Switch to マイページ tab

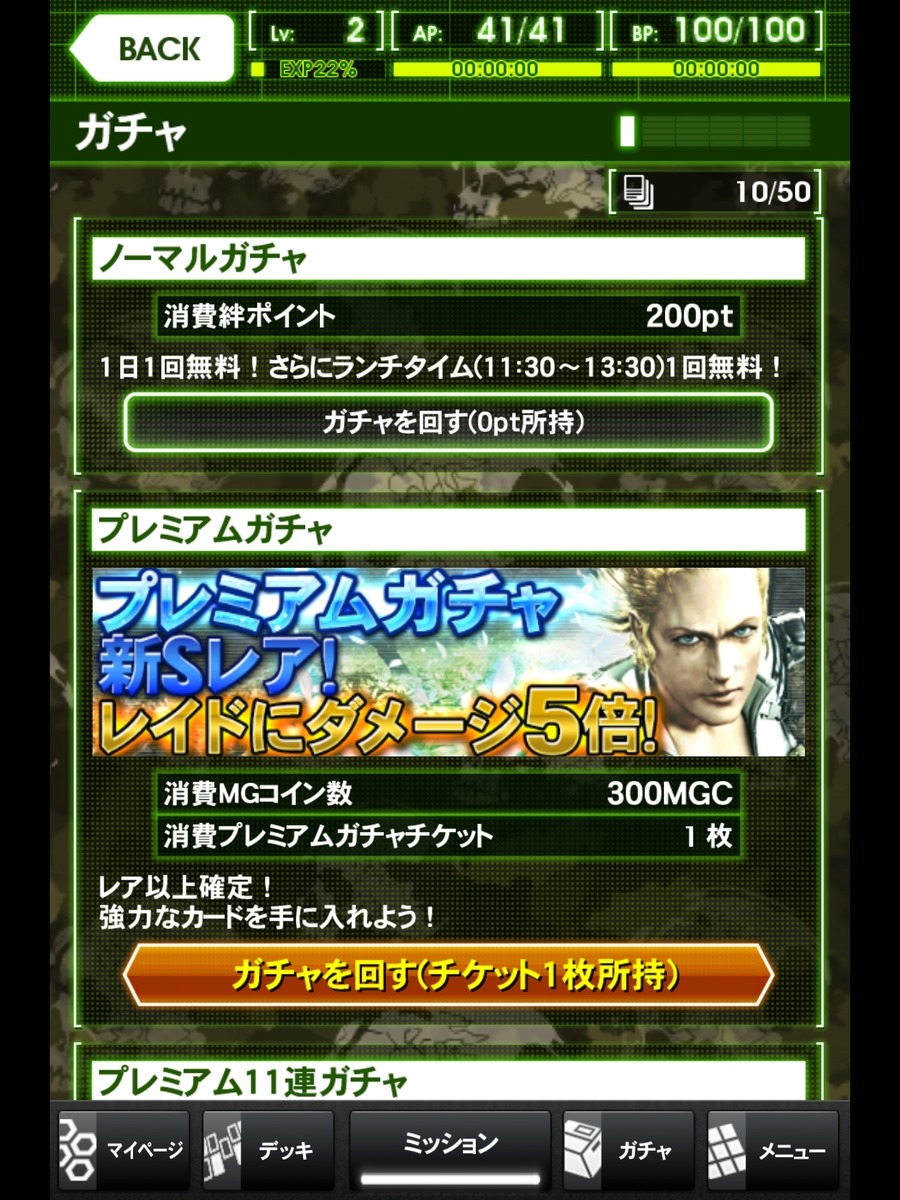[x=123, y=1150]
